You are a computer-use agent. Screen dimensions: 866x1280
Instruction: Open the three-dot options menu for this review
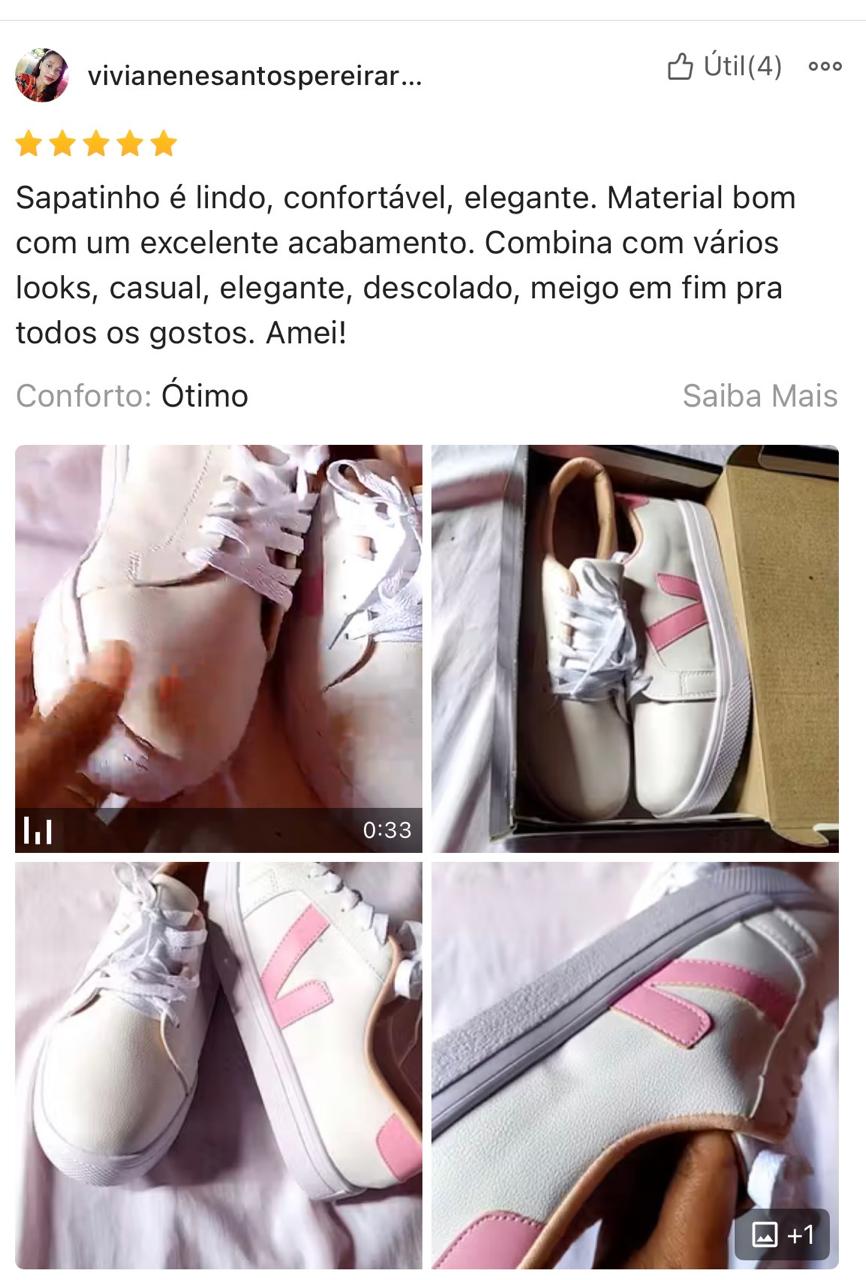click(x=823, y=66)
